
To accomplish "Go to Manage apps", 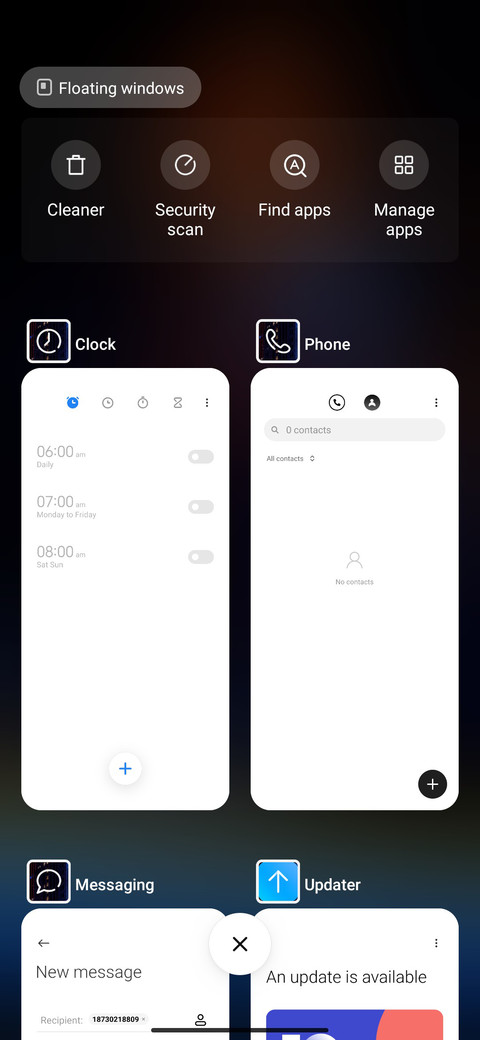I will tap(404, 190).
